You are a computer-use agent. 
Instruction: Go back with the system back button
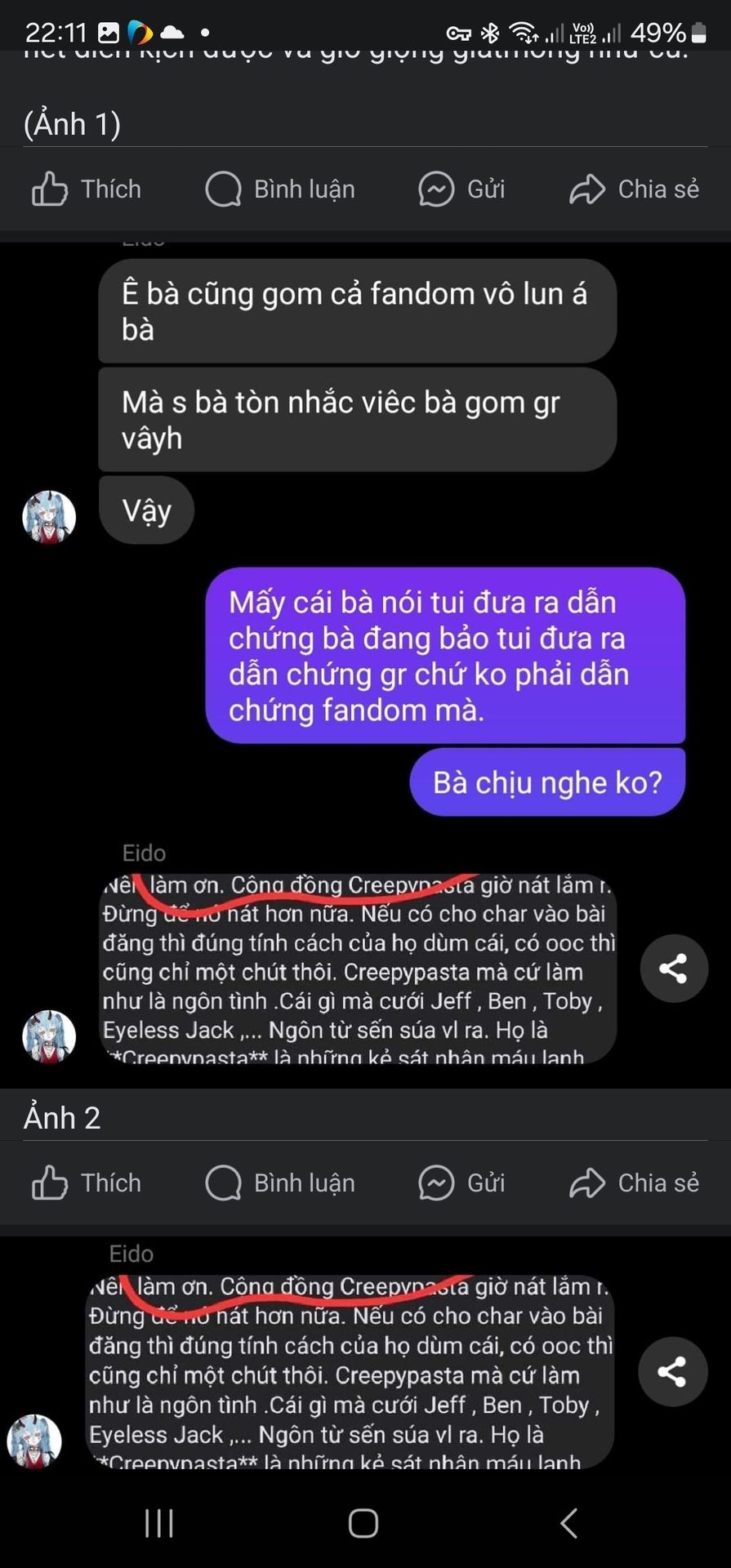point(569,1523)
